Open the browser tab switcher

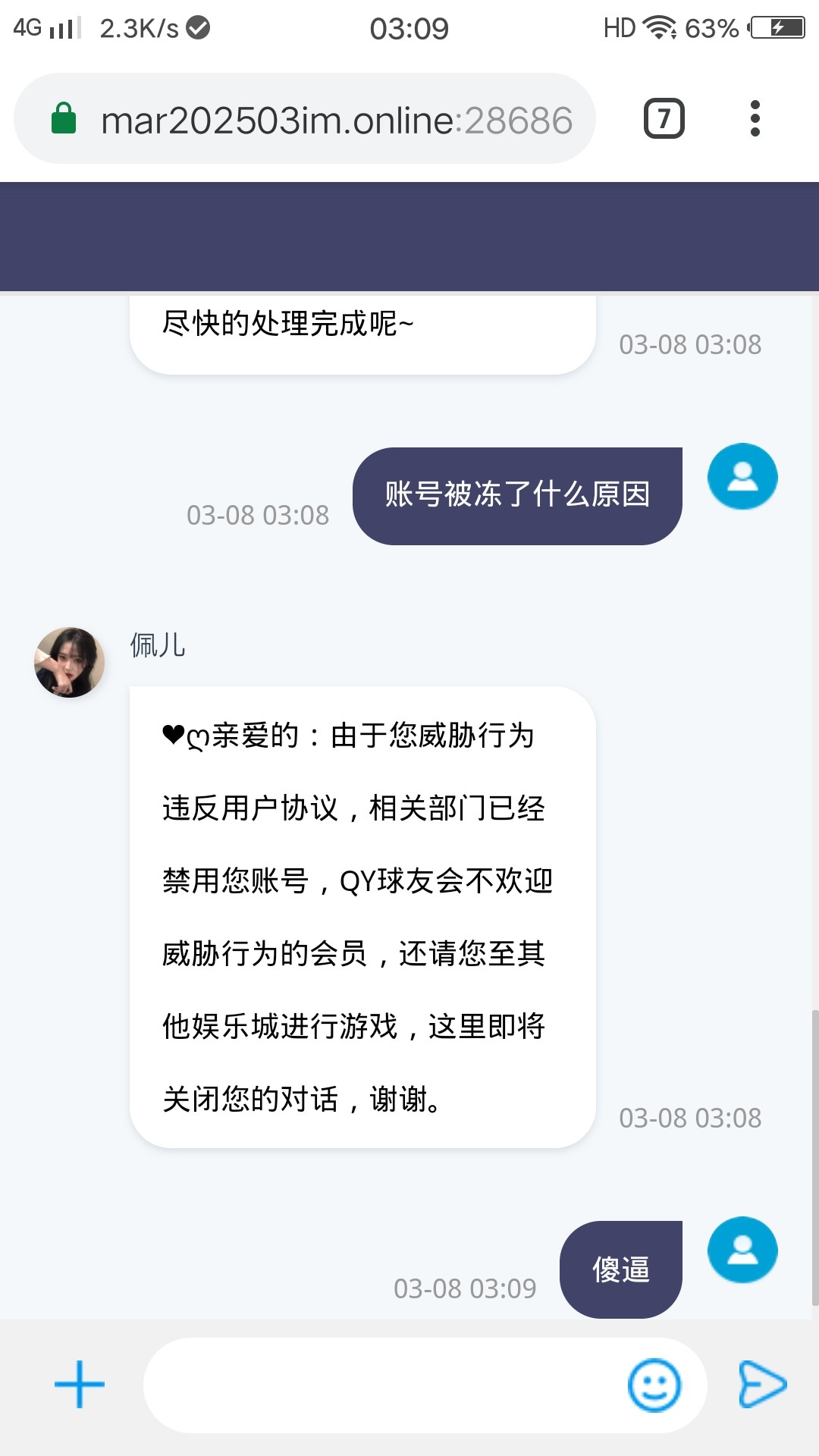point(664,118)
